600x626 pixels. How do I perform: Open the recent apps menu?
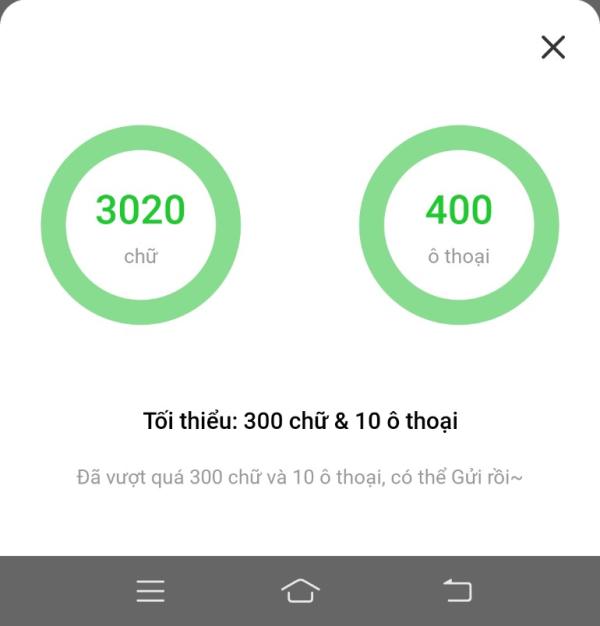tap(151, 590)
